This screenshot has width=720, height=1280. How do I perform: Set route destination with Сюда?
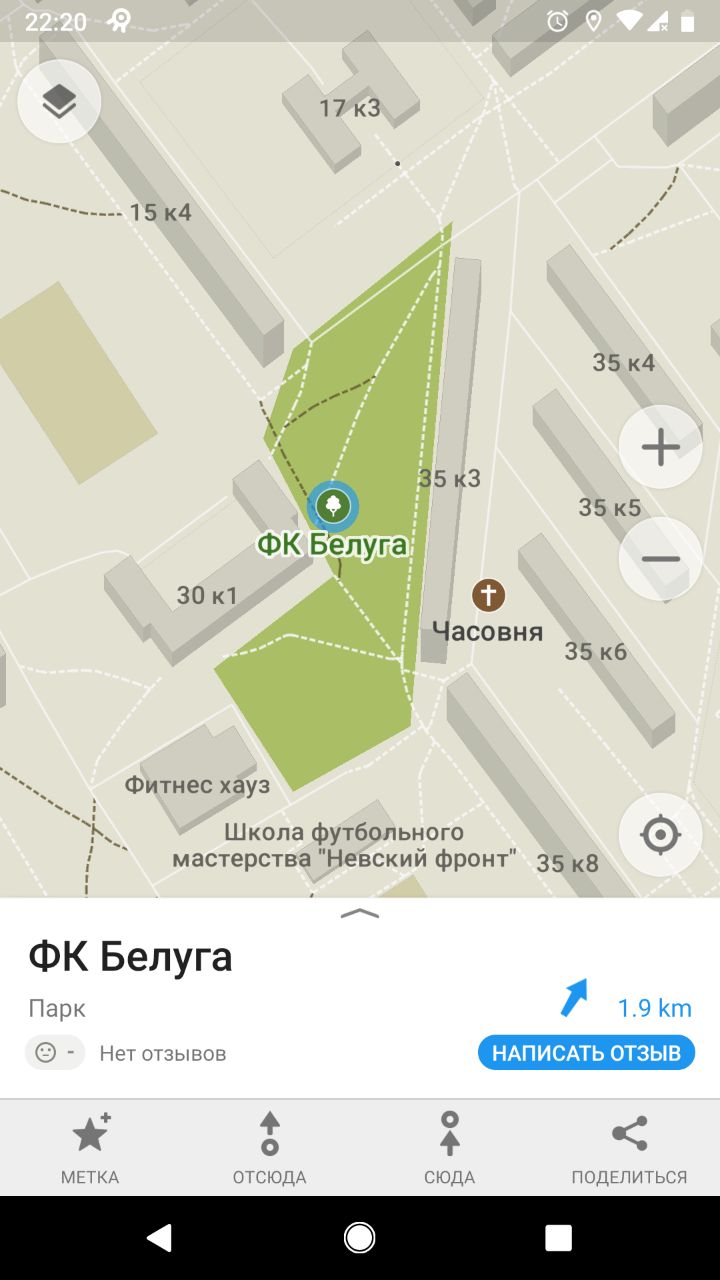tap(450, 1148)
